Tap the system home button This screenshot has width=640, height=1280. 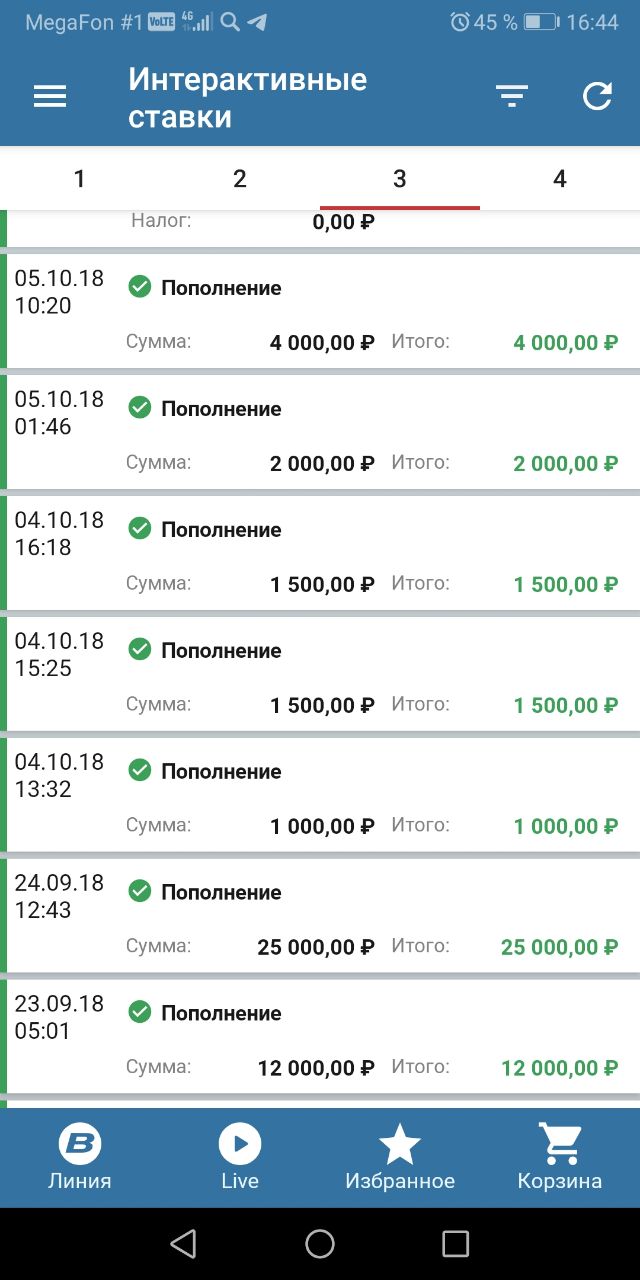(320, 1243)
